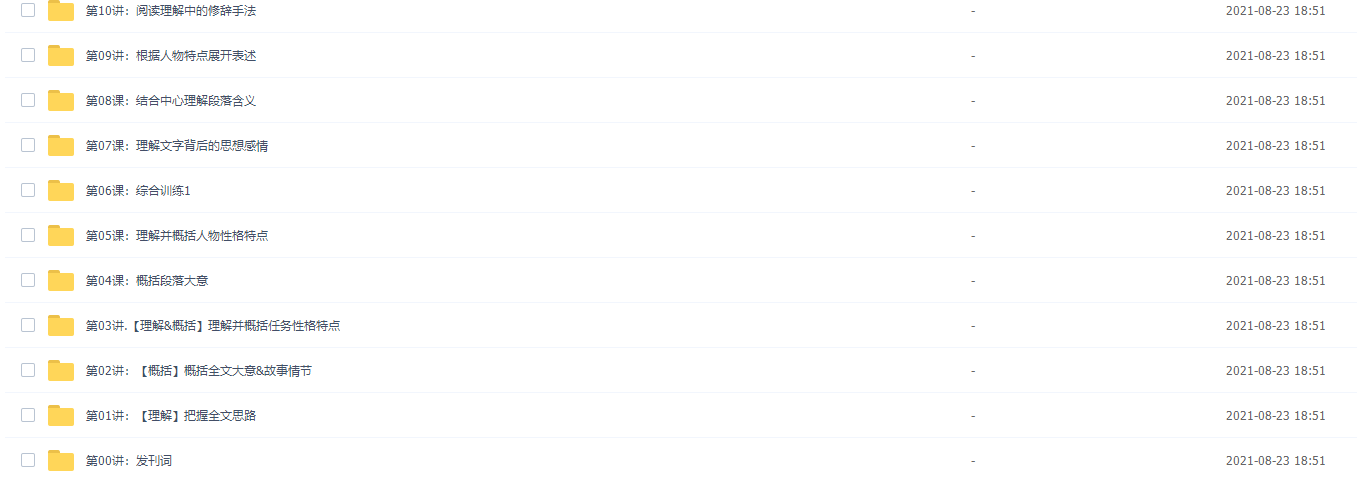1357x477 pixels.
Task: Open folder 第06课：综合训练1
Action: tap(137, 191)
